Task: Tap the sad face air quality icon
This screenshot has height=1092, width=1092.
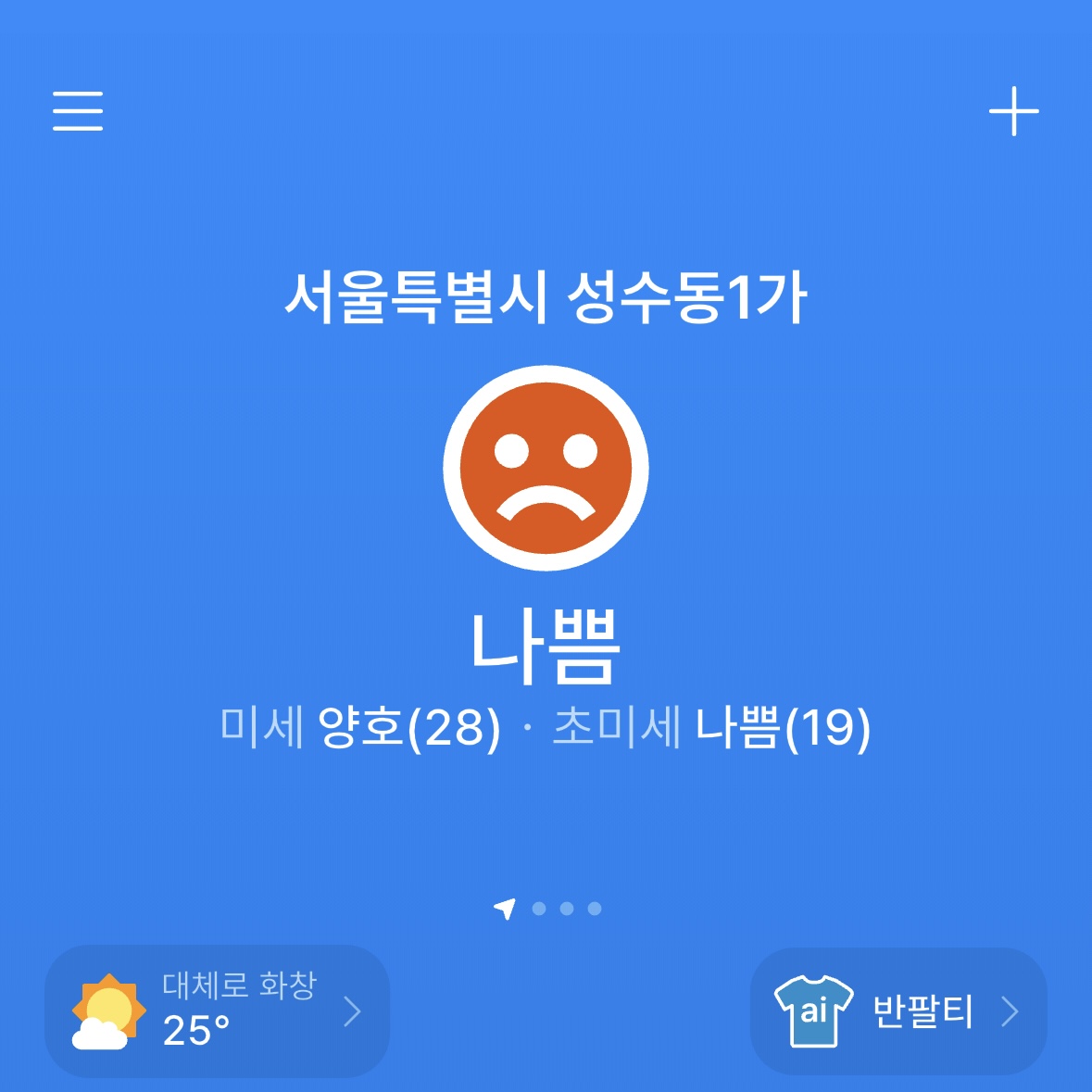Action: point(546,468)
